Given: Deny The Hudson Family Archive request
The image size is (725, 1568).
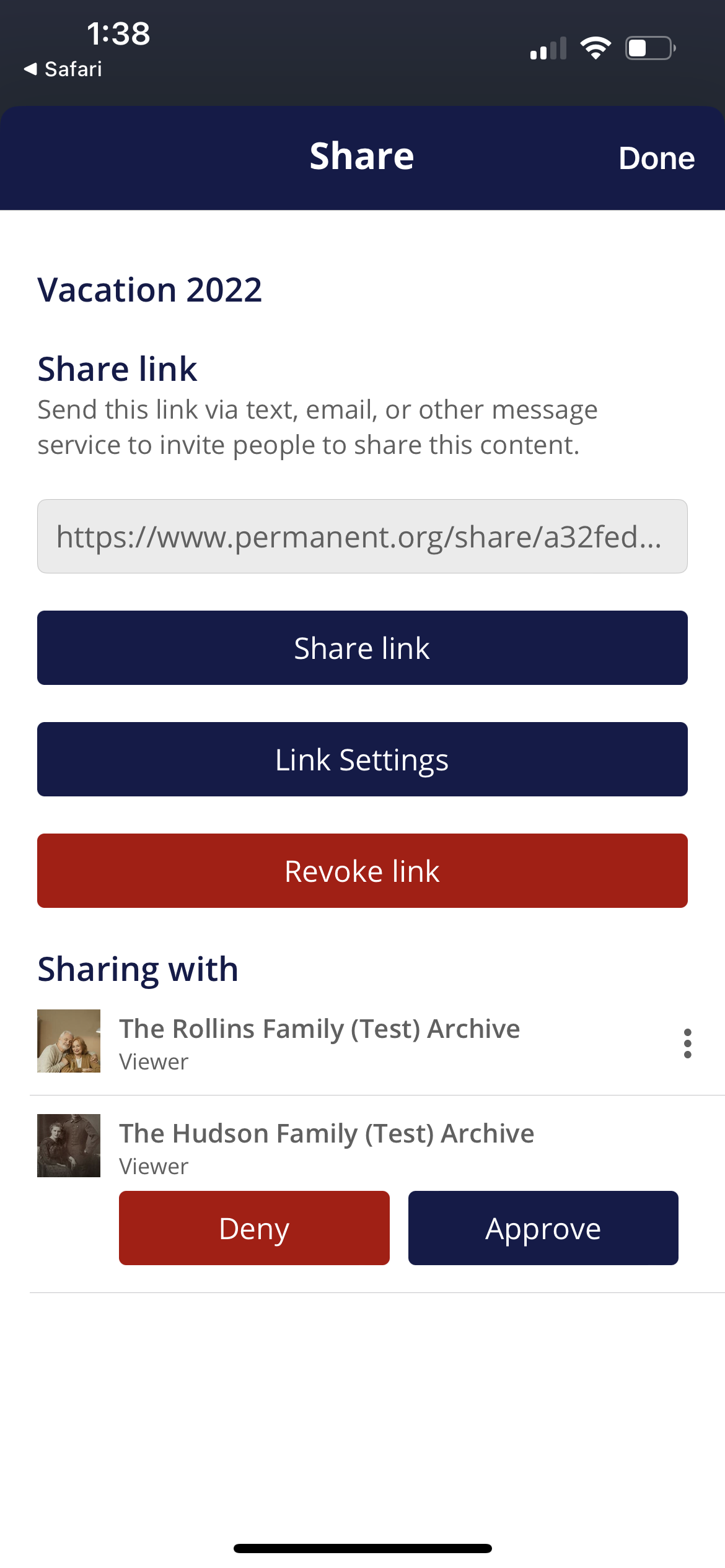Looking at the screenshot, I should pos(254,1228).
